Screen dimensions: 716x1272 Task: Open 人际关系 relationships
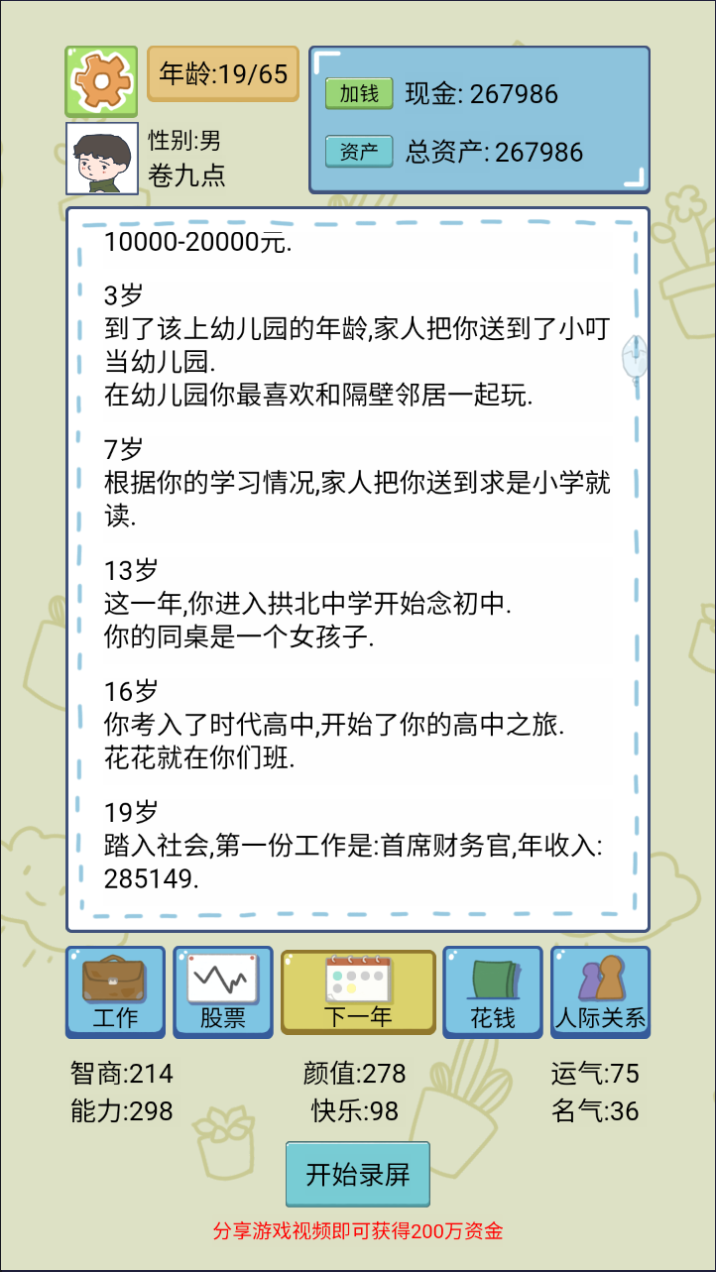600,992
